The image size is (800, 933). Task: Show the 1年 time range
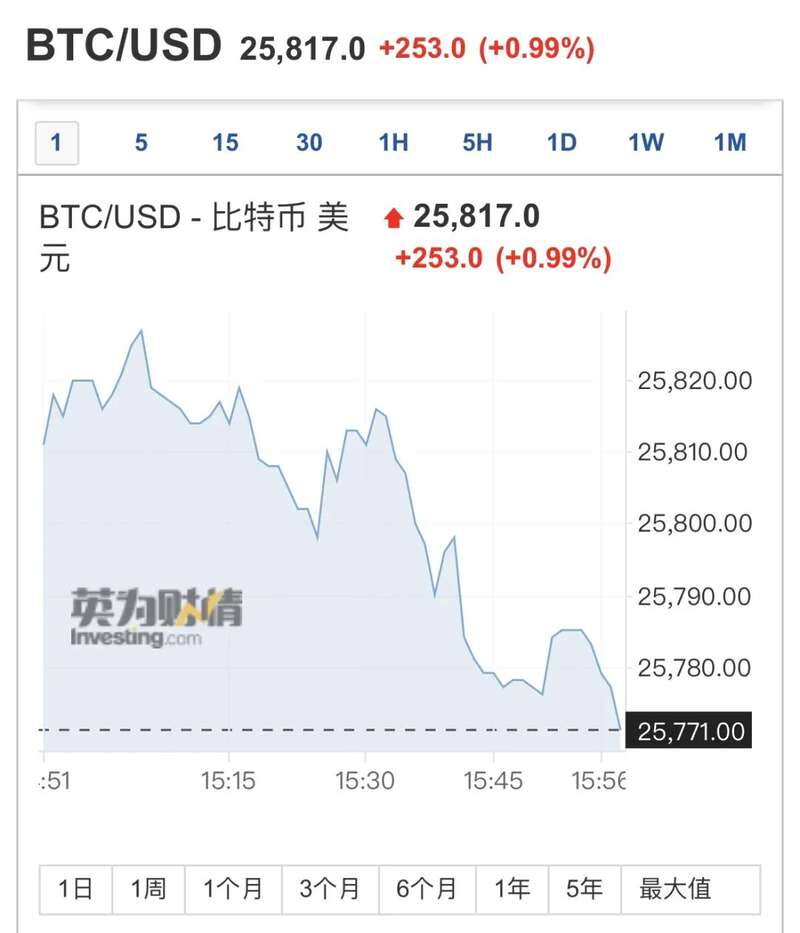(x=511, y=888)
